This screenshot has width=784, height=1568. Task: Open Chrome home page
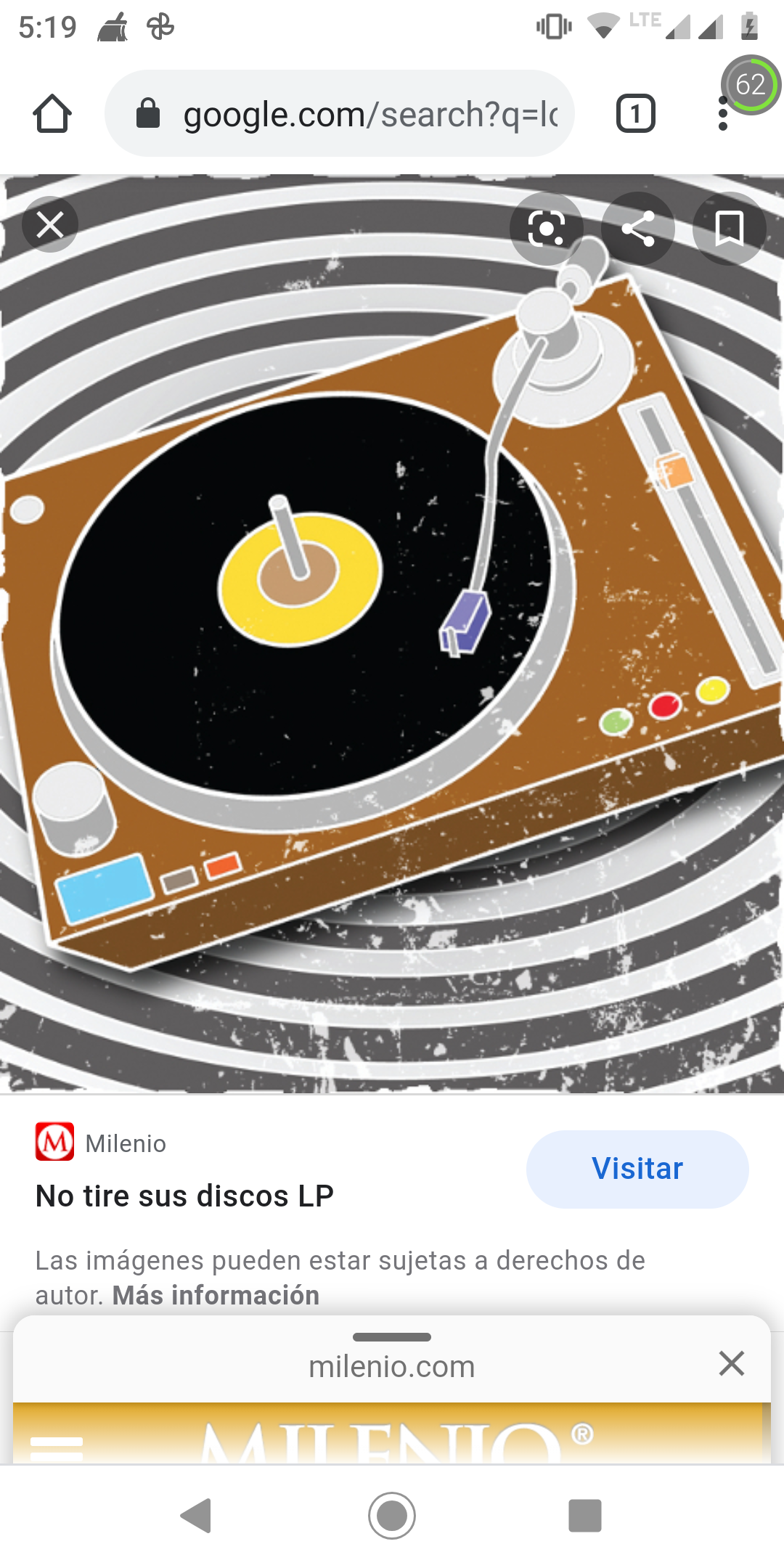coord(52,114)
